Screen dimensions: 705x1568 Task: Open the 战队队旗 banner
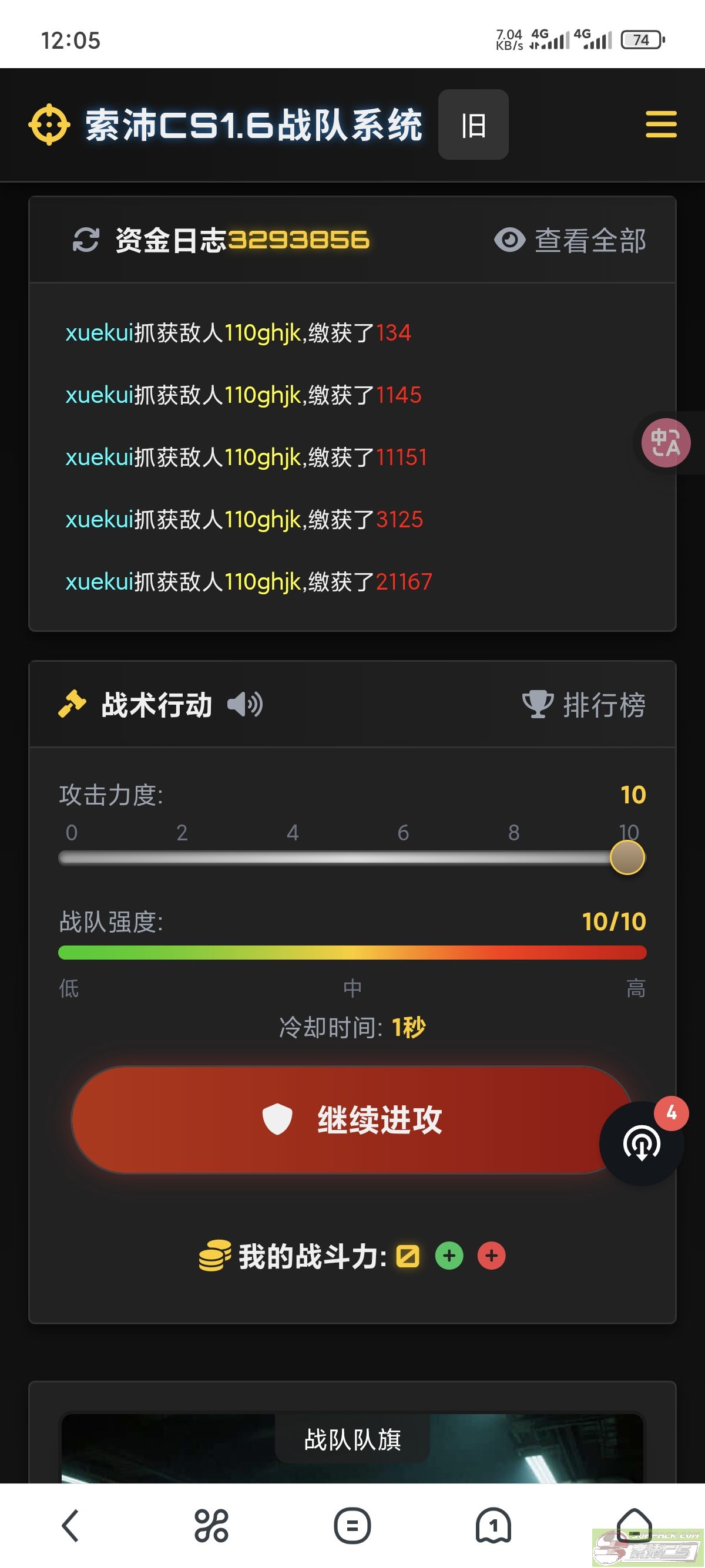pos(352,1440)
